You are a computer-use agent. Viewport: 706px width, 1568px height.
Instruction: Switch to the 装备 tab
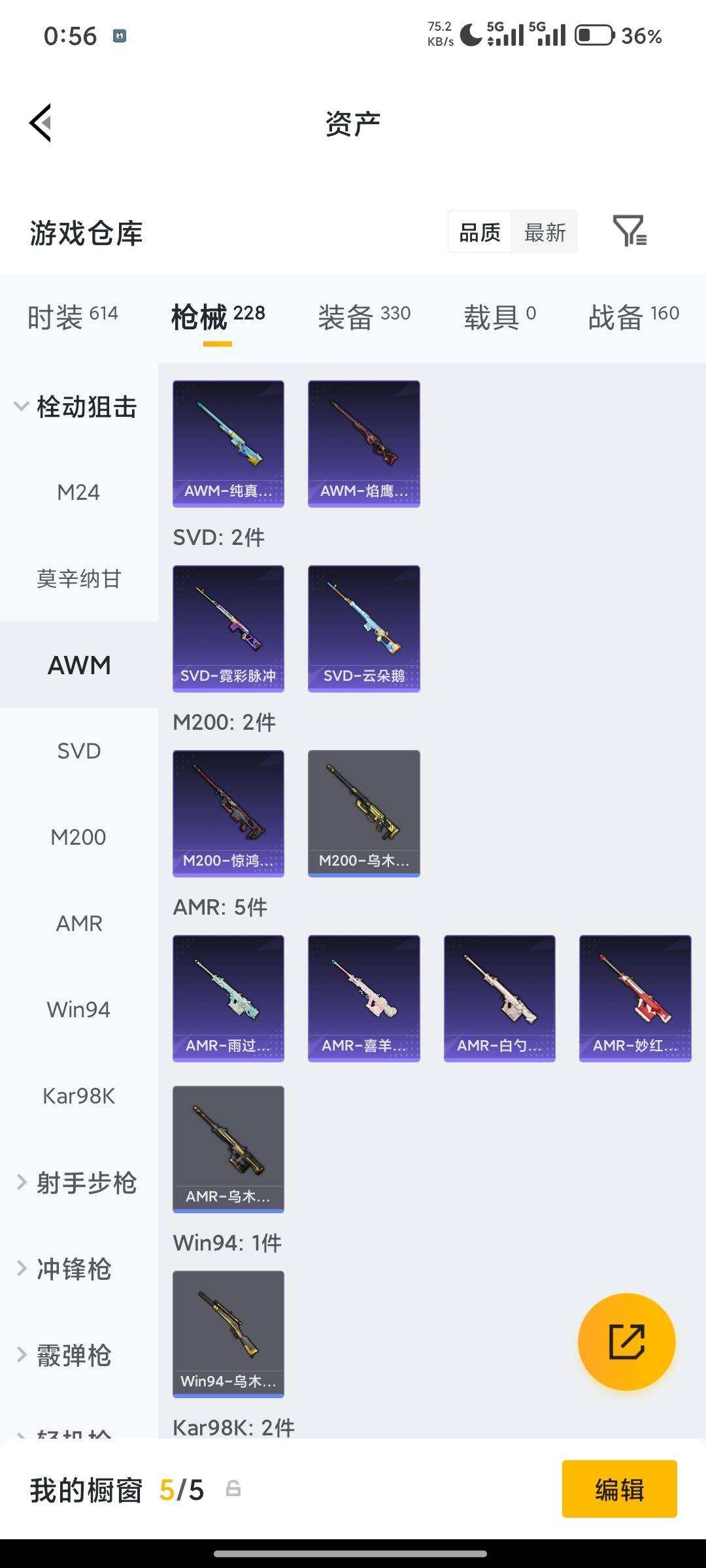[364, 317]
